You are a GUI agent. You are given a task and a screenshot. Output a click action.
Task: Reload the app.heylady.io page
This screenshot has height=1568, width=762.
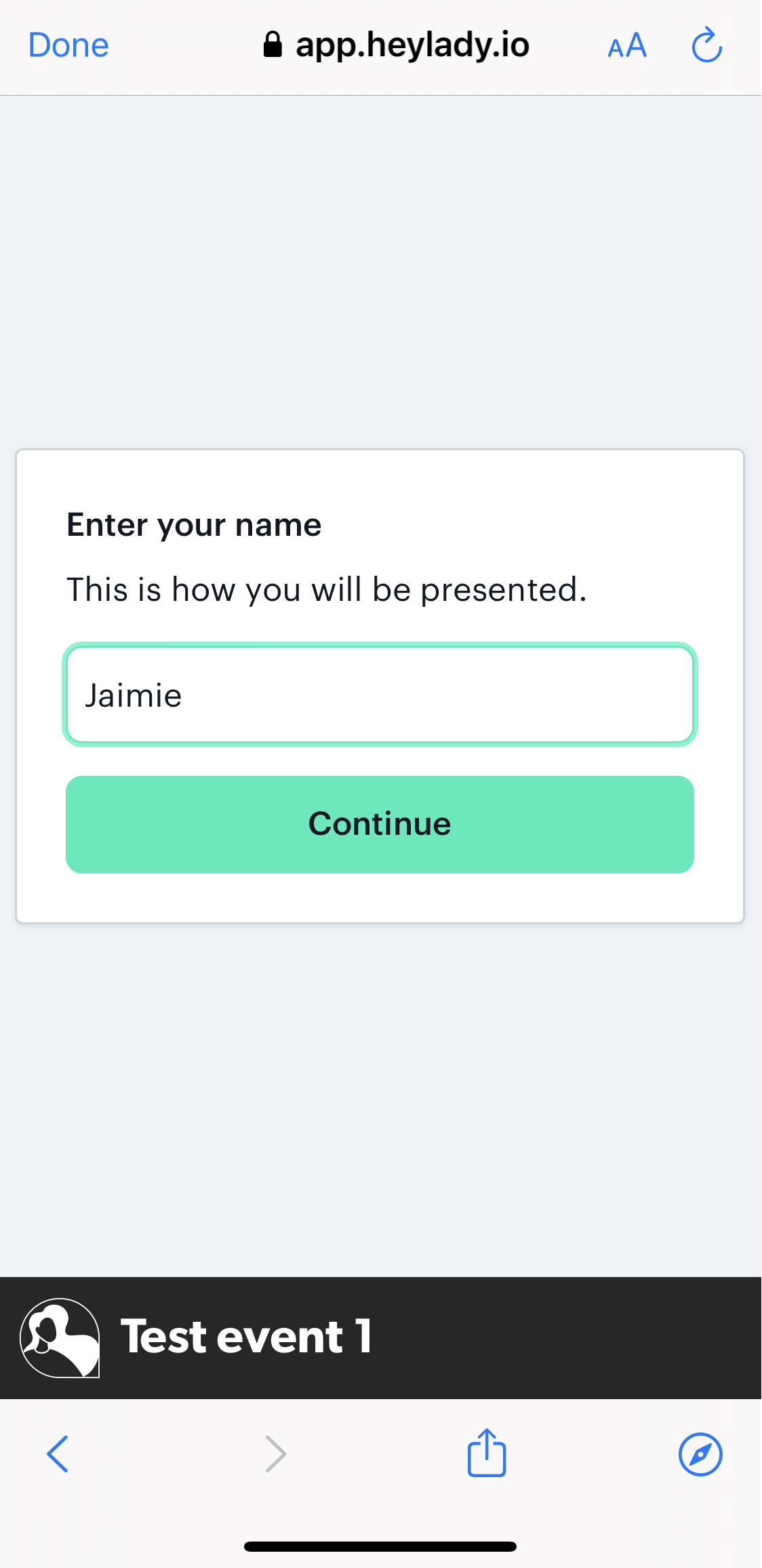(706, 46)
